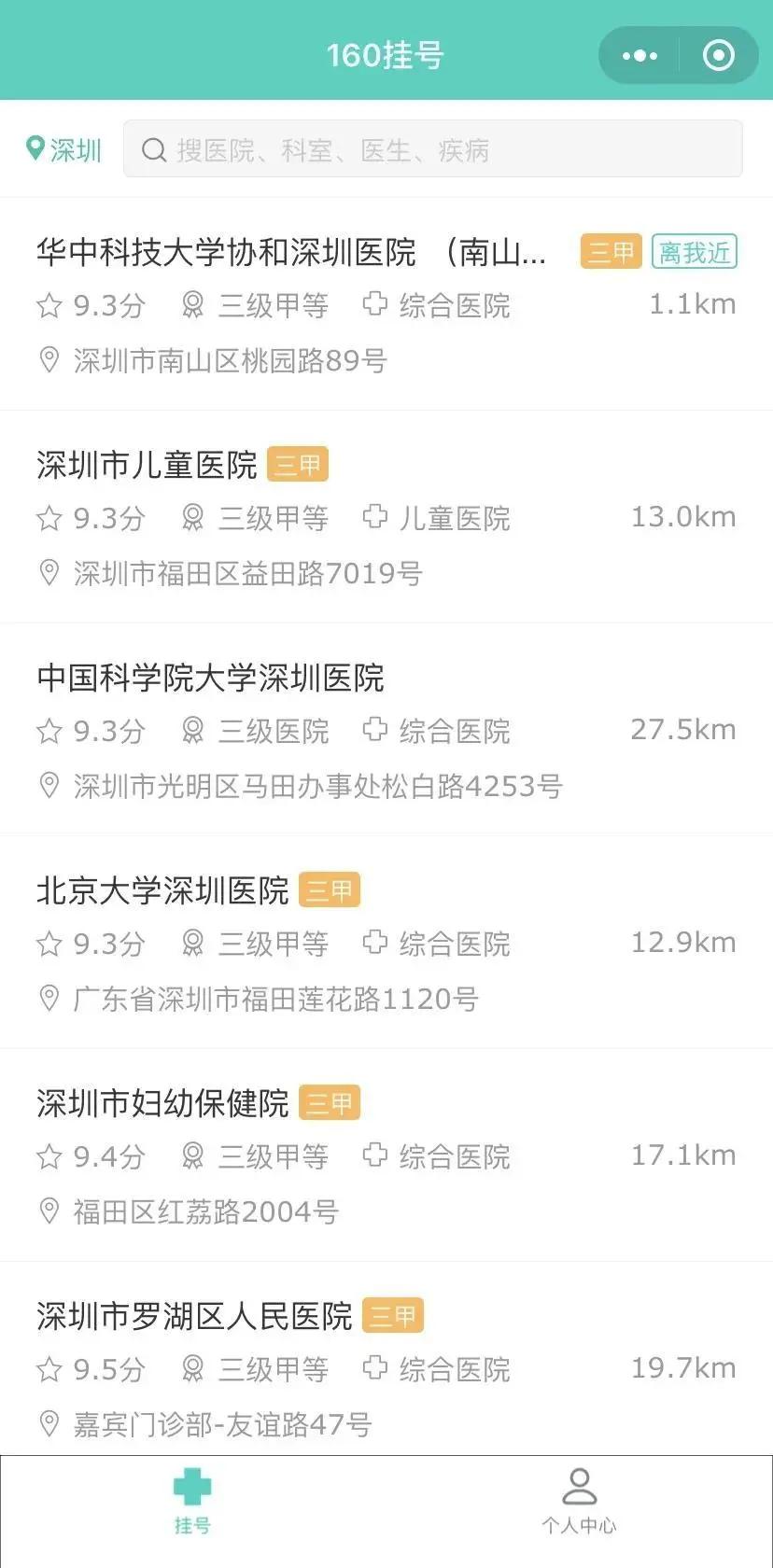Open 深圳市儿童医院 listing
Screen dimensions: 773x1568
[x=386, y=517]
